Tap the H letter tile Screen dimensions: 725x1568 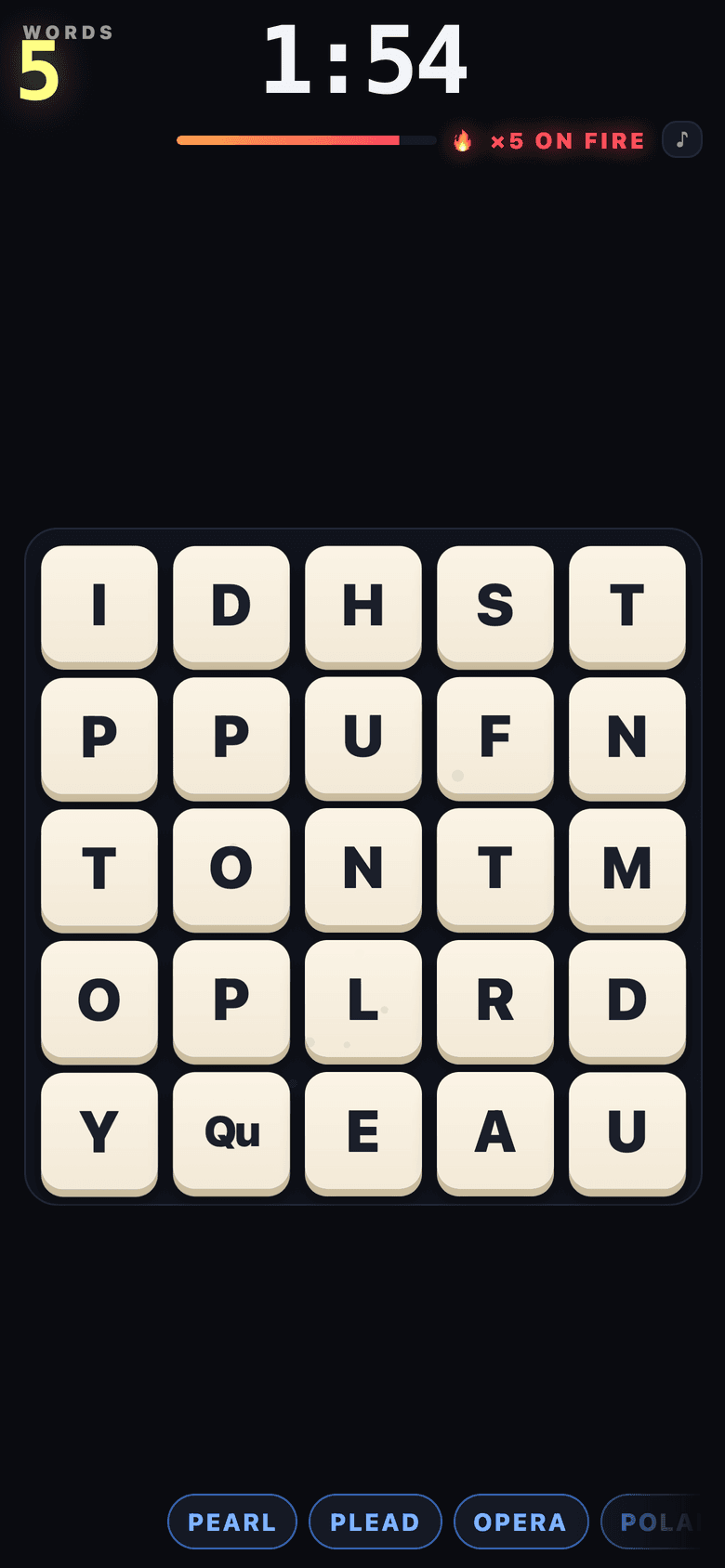tap(363, 607)
